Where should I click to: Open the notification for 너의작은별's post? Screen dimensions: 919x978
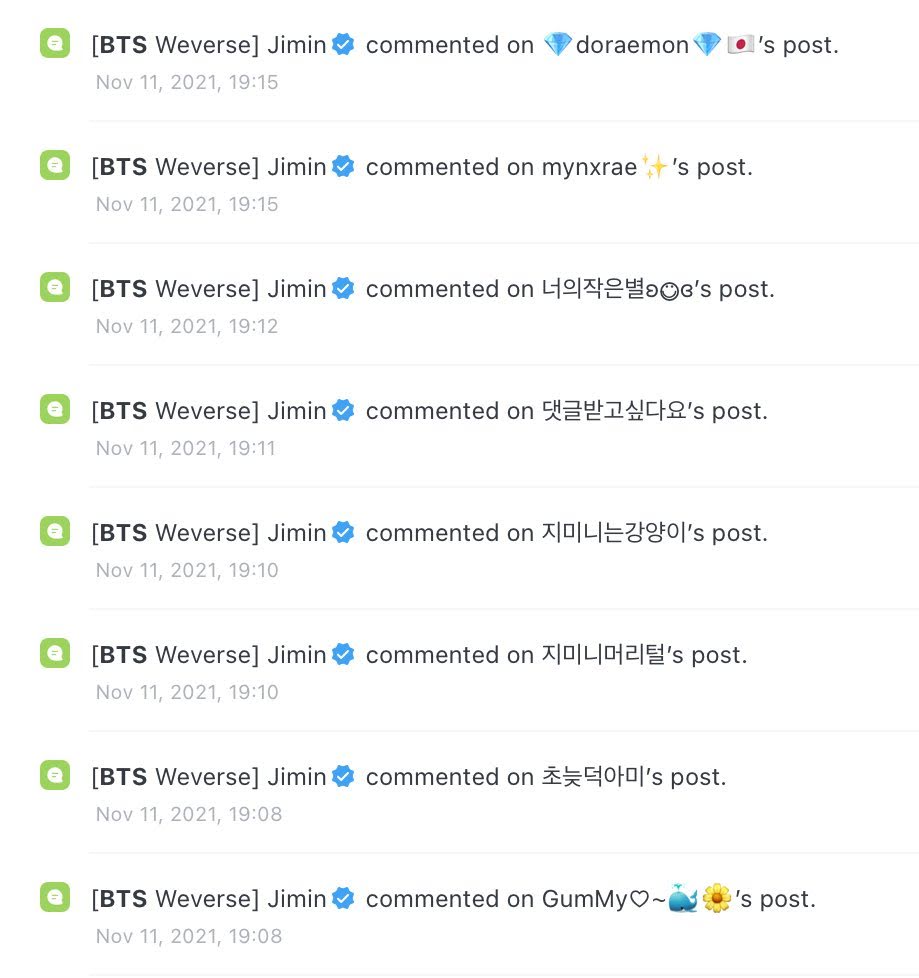click(433, 290)
